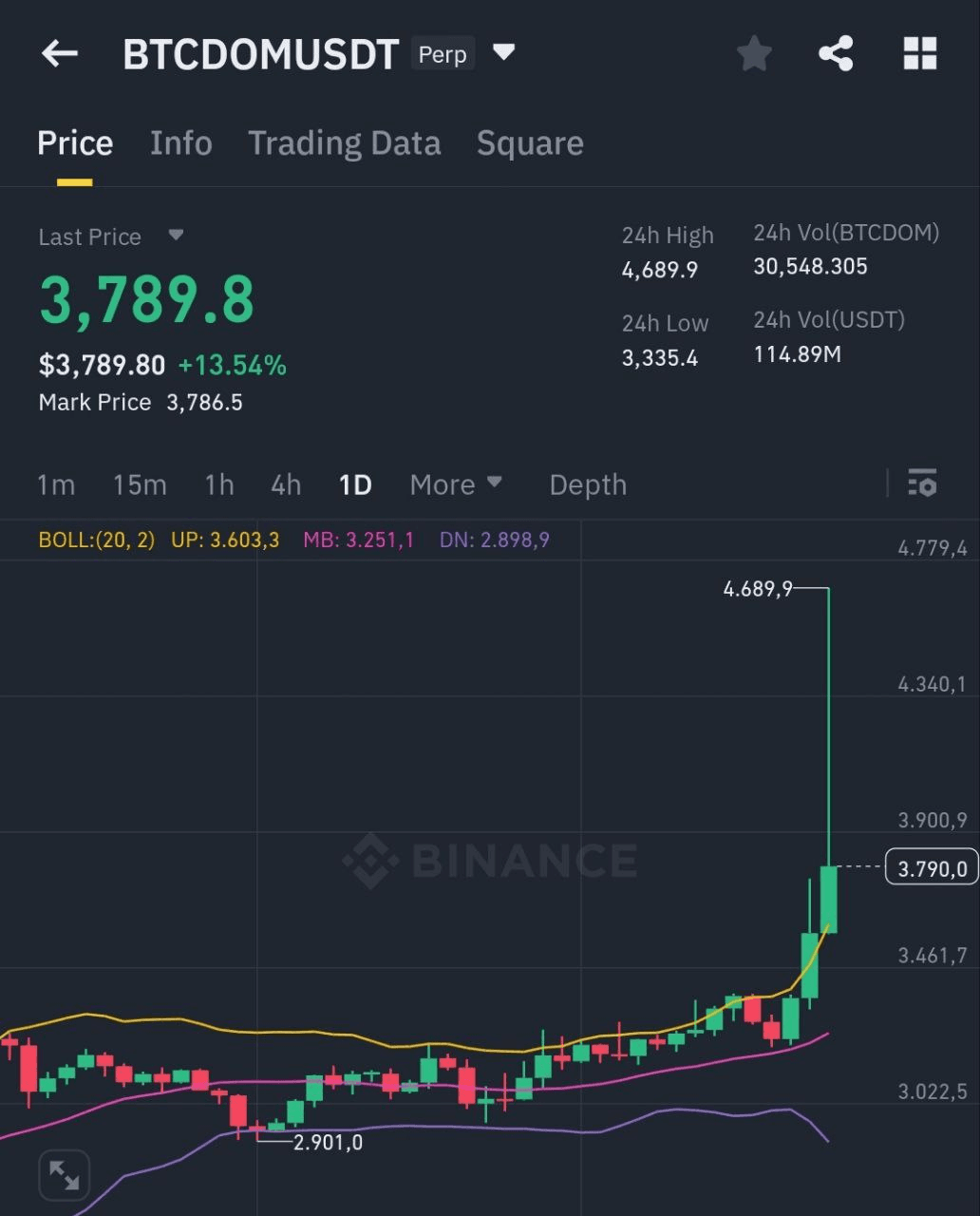This screenshot has width=980, height=1216.
Task: Show the Depth chart
Action: (588, 484)
